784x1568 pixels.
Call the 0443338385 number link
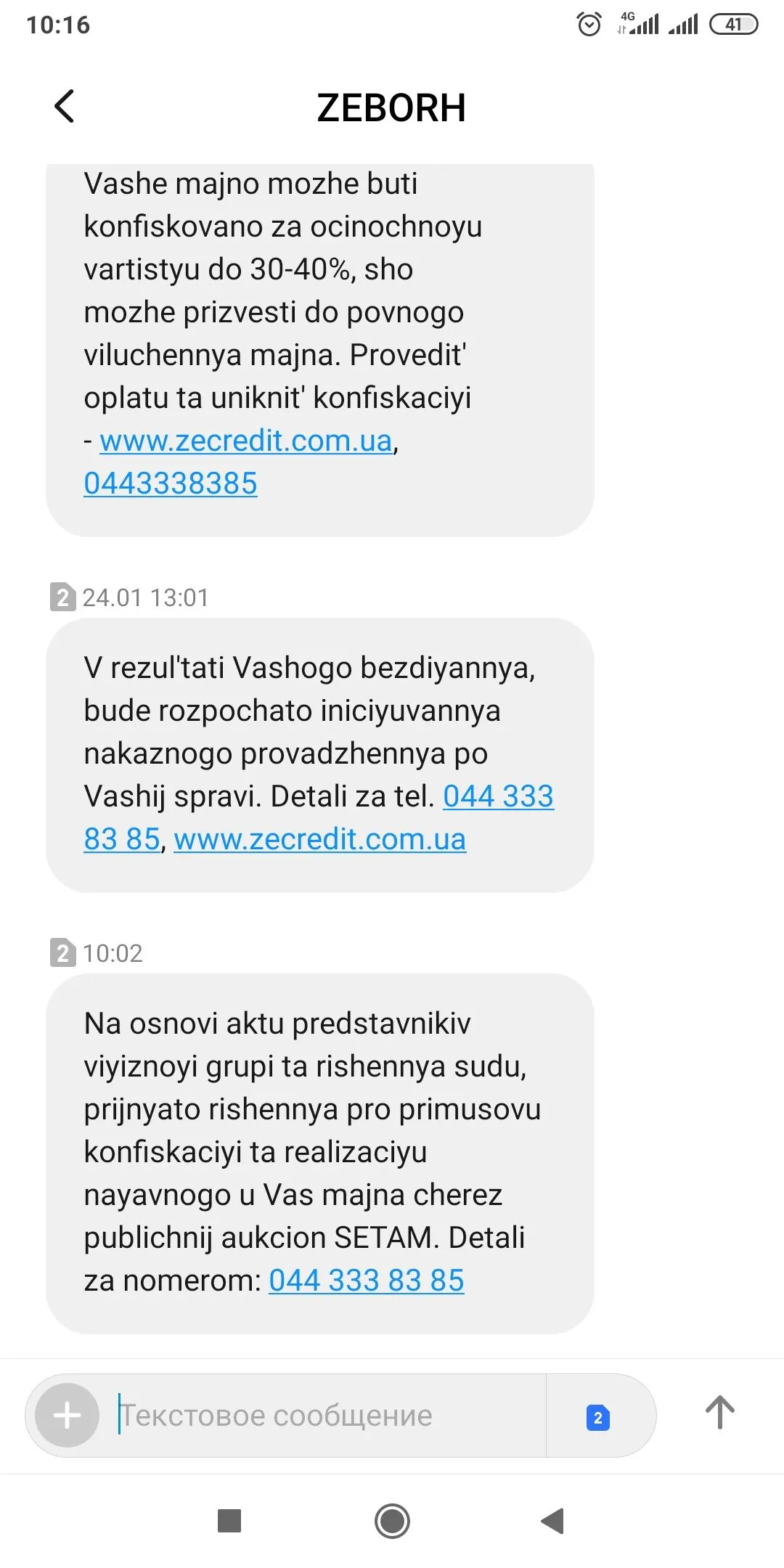coord(171,483)
